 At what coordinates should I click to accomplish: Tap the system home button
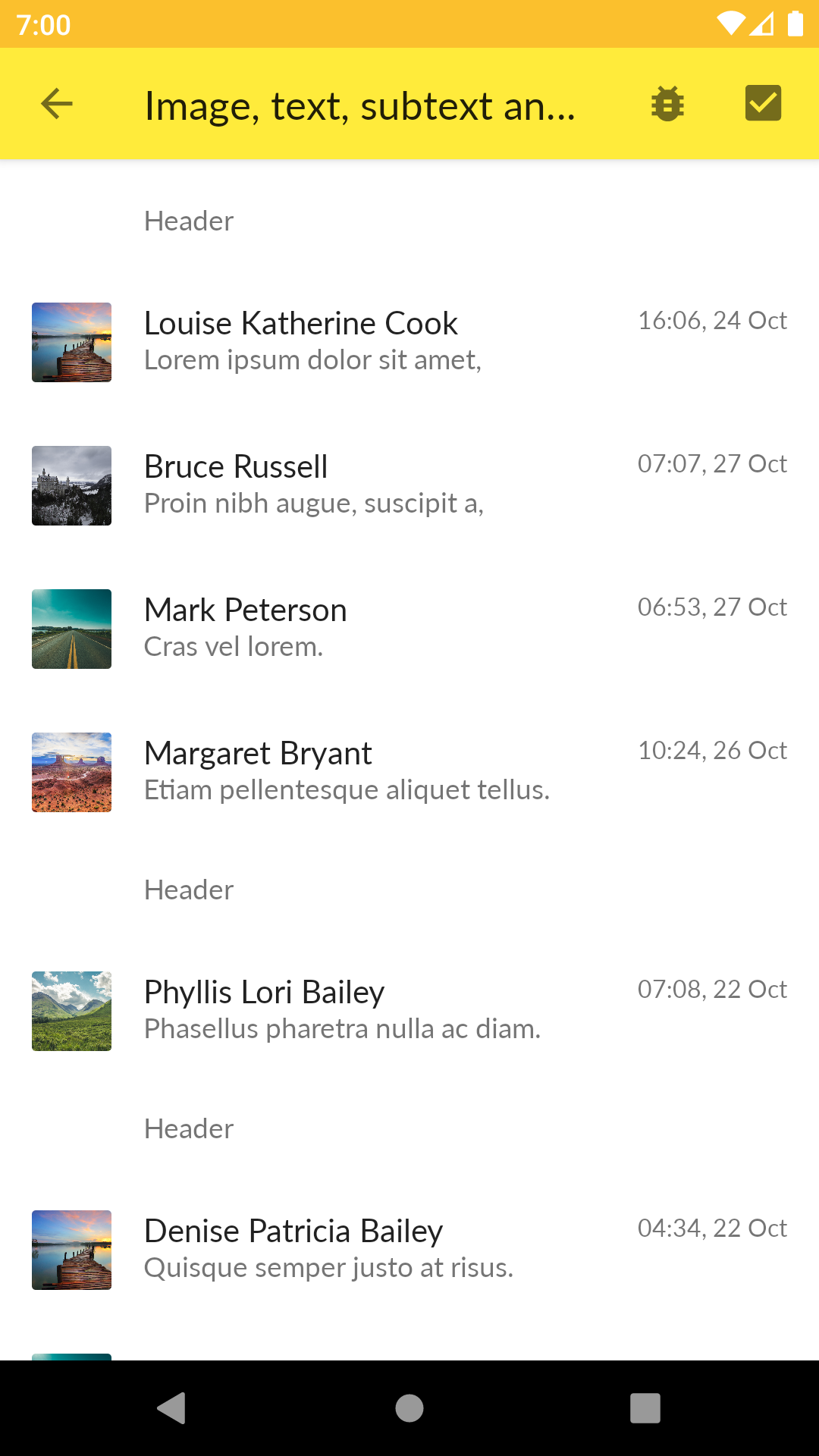click(409, 1408)
